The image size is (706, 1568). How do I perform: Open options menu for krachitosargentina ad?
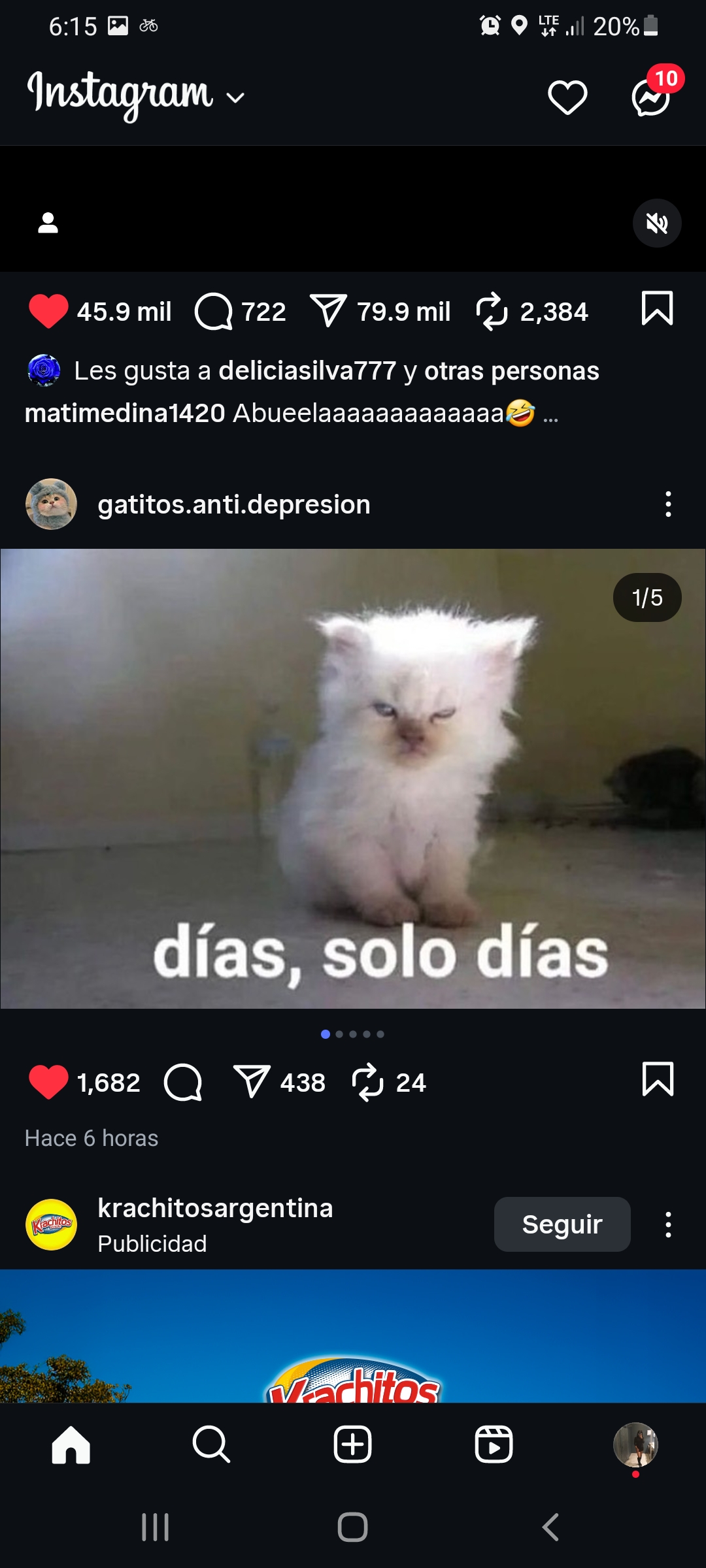(667, 1224)
